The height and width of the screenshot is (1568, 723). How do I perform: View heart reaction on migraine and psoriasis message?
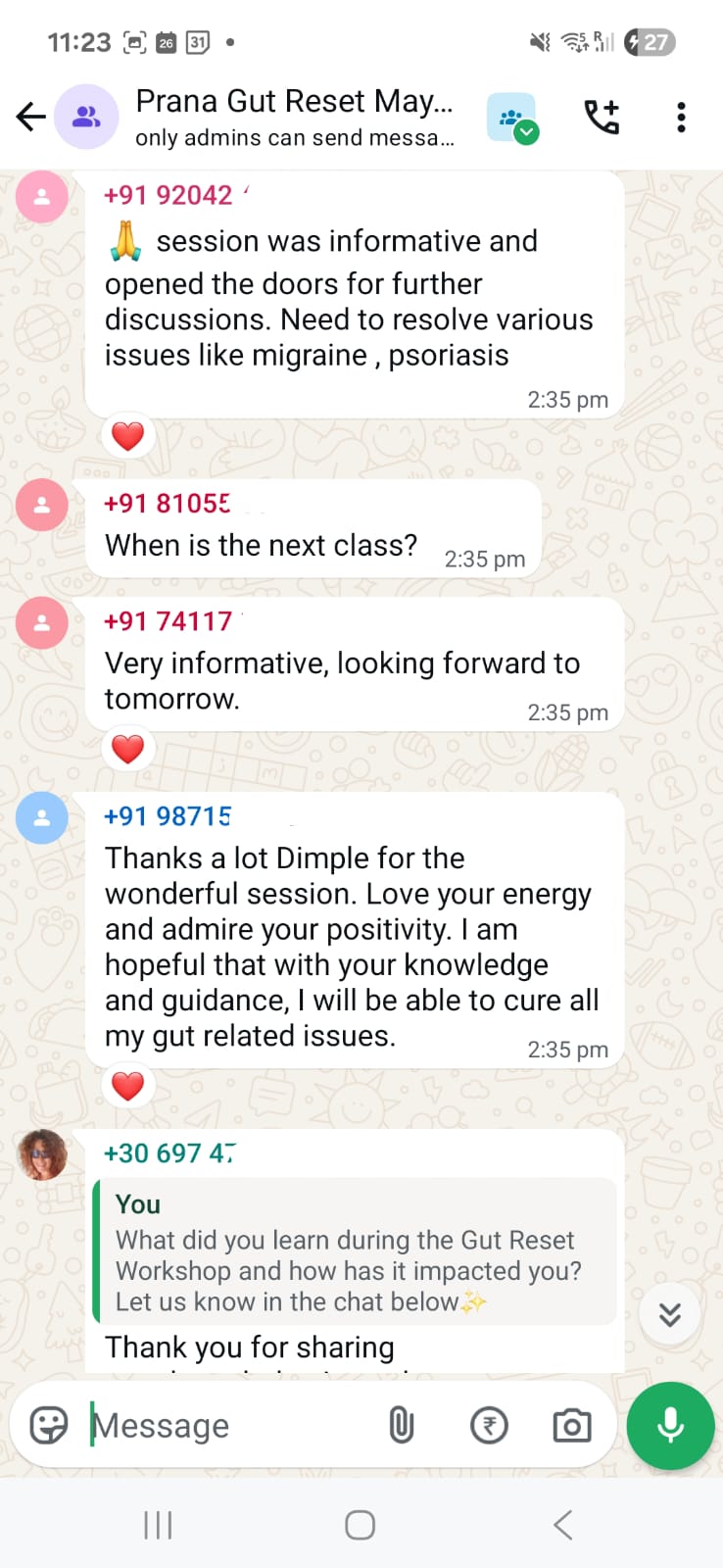(x=128, y=436)
